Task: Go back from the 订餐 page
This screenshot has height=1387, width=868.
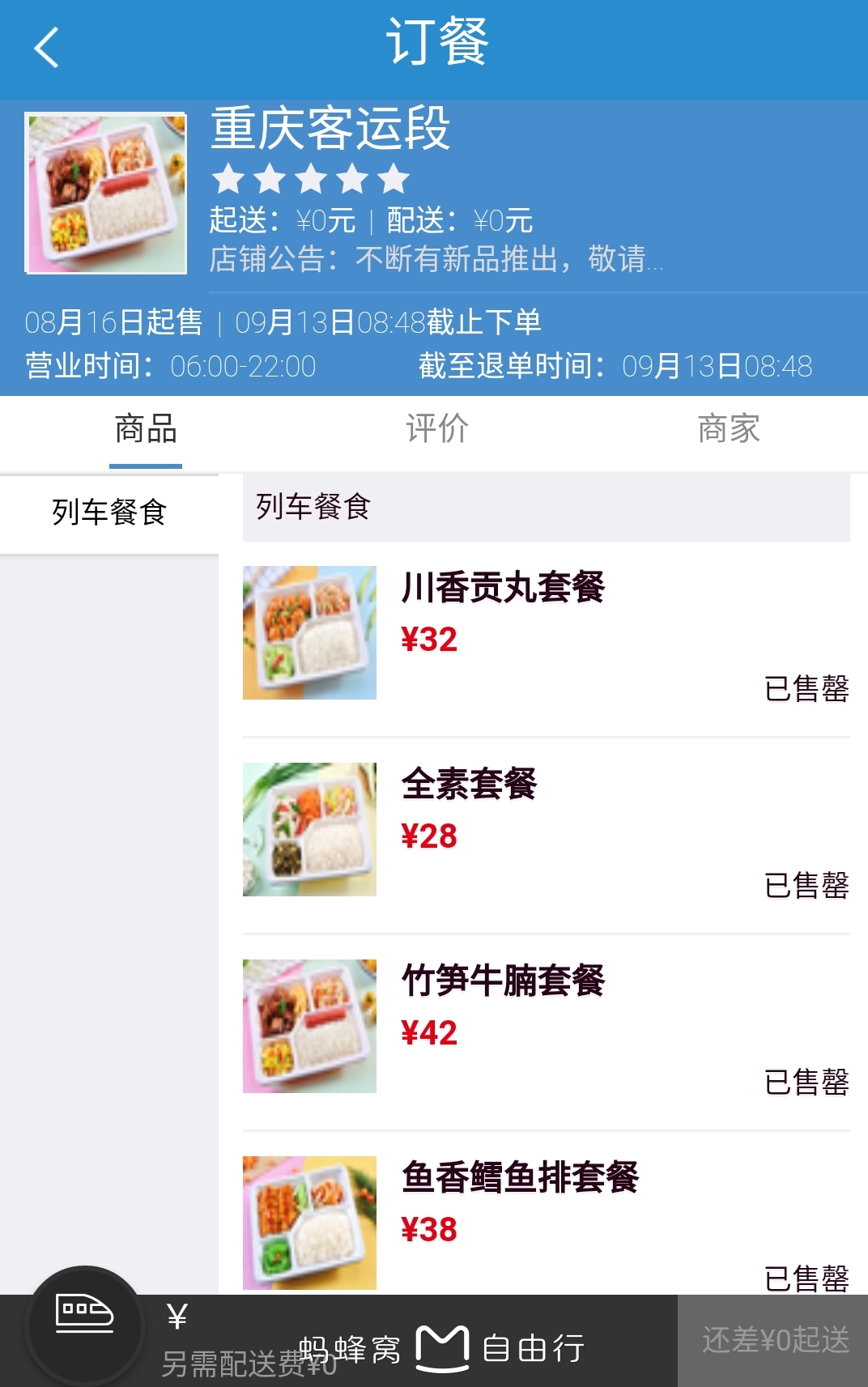Action: coord(47,47)
